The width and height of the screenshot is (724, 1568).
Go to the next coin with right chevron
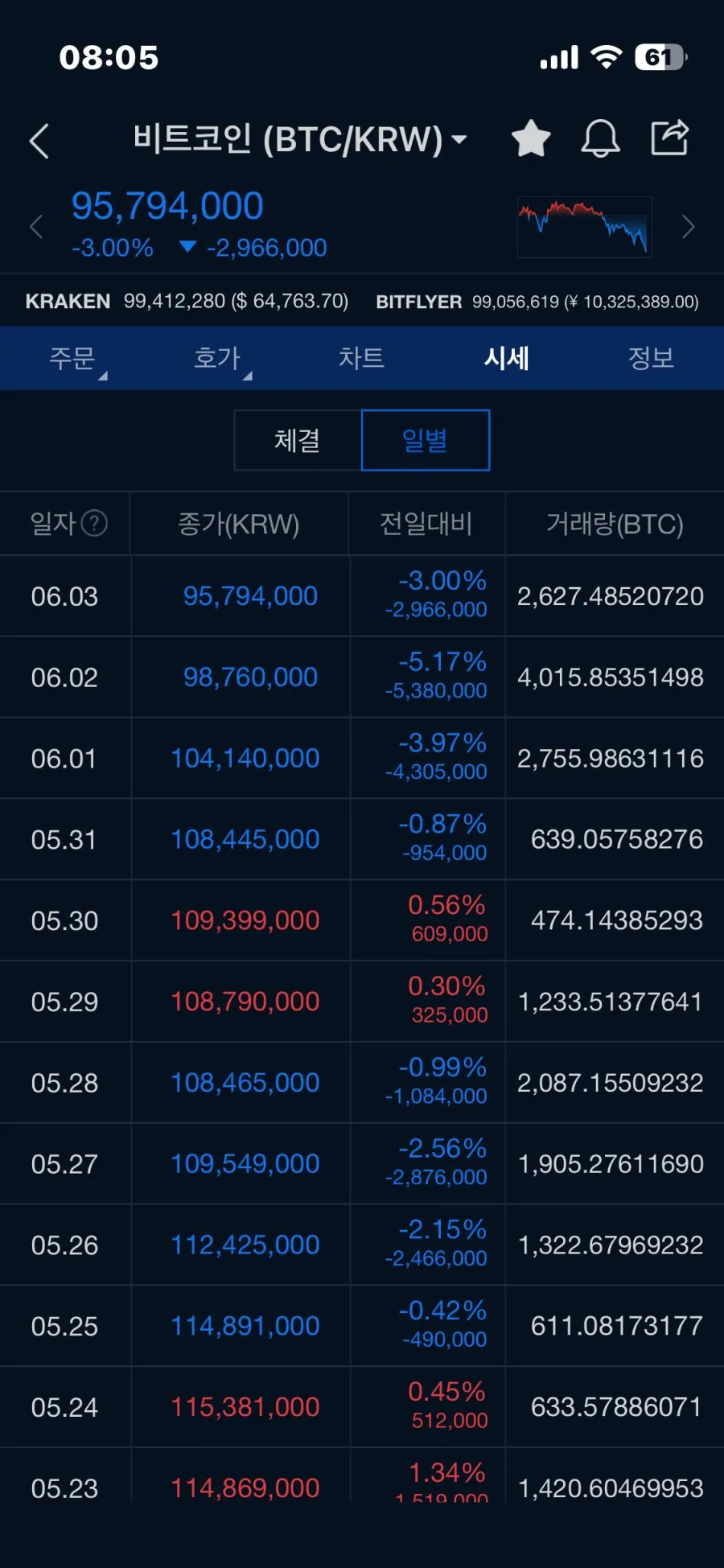[688, 227]
